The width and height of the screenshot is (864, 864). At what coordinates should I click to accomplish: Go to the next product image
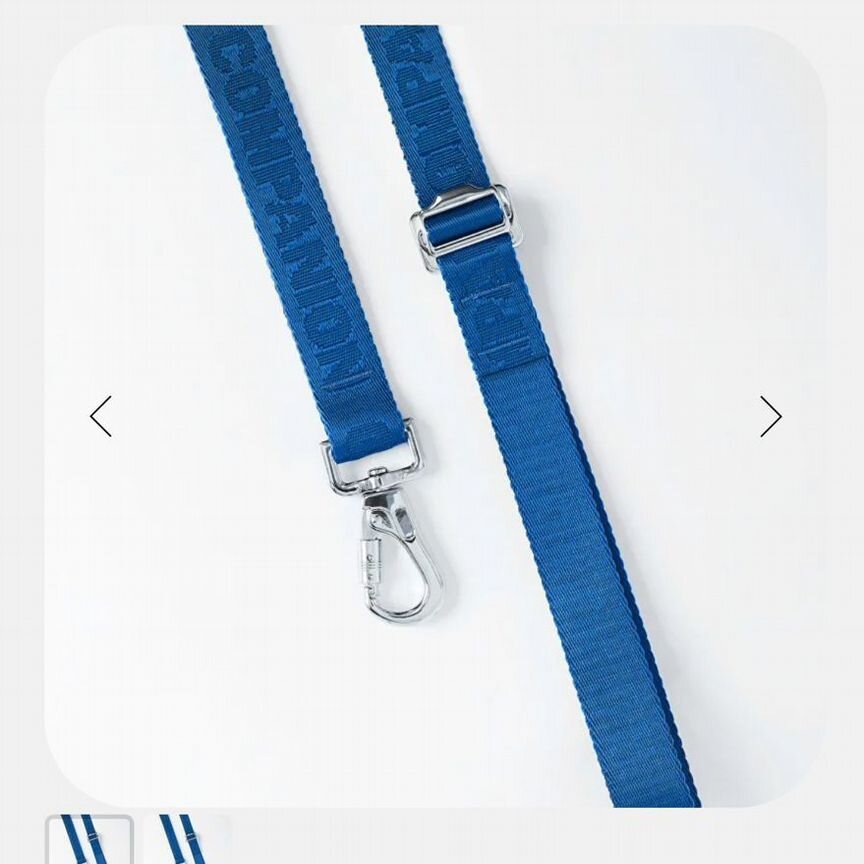769,416
